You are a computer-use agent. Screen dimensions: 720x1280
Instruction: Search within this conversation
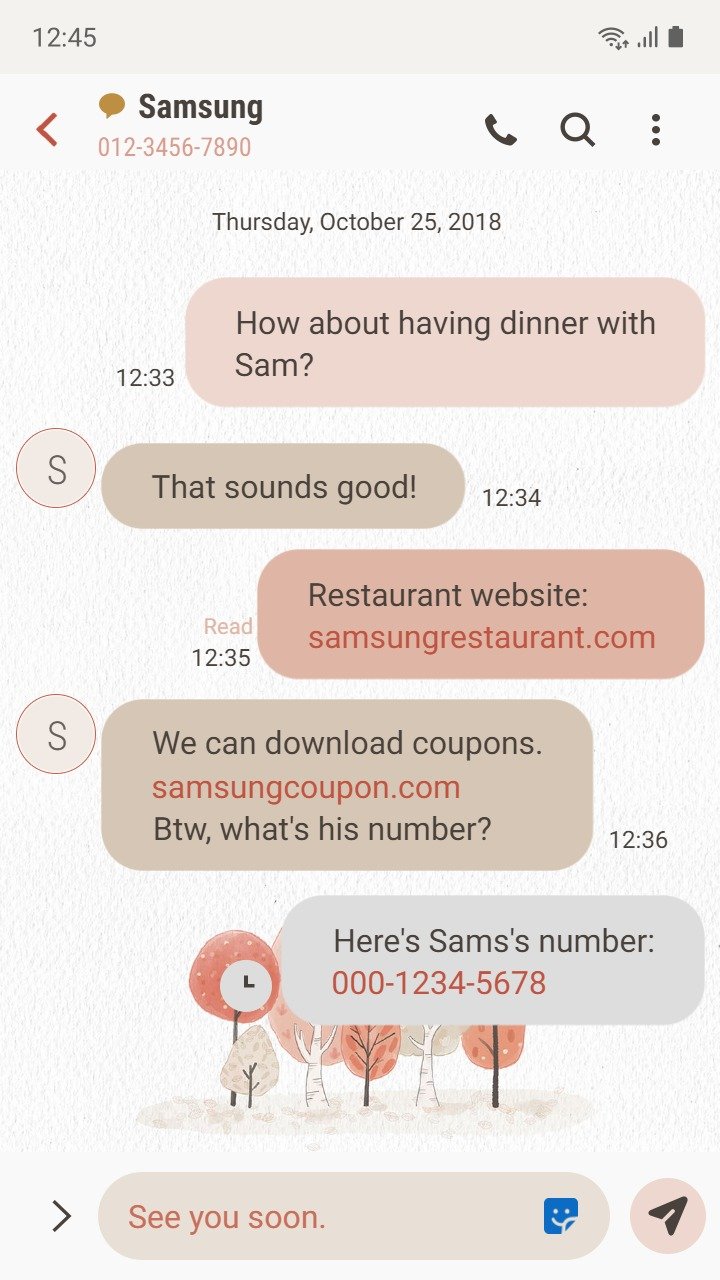click(577, 130)
